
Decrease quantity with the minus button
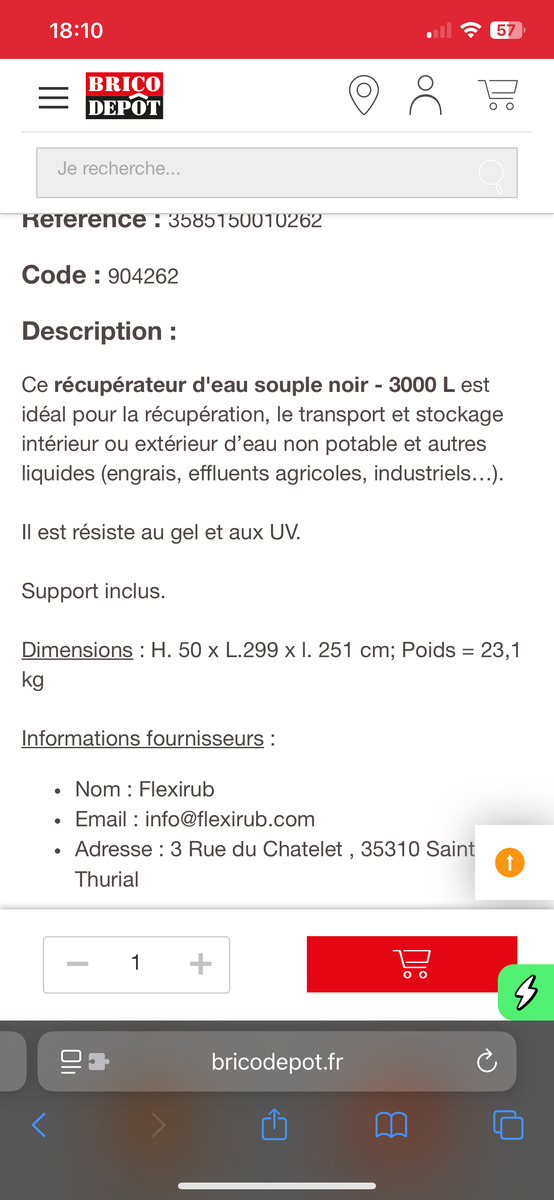pyautogui.click(x=77, y=964)
